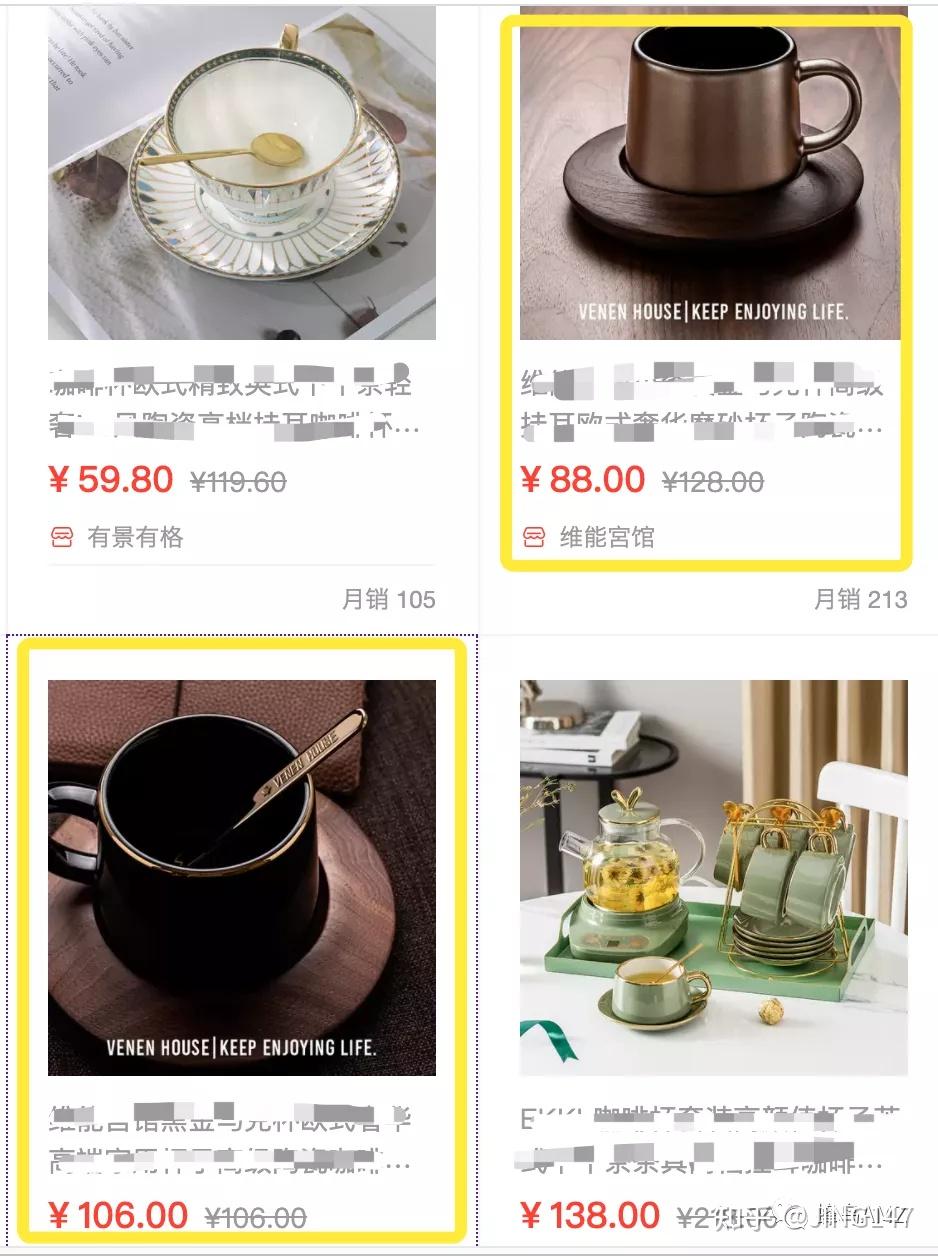938x1256 pixels.
Task: Open the ¥138.00 green tea set product
Action: 713,877
